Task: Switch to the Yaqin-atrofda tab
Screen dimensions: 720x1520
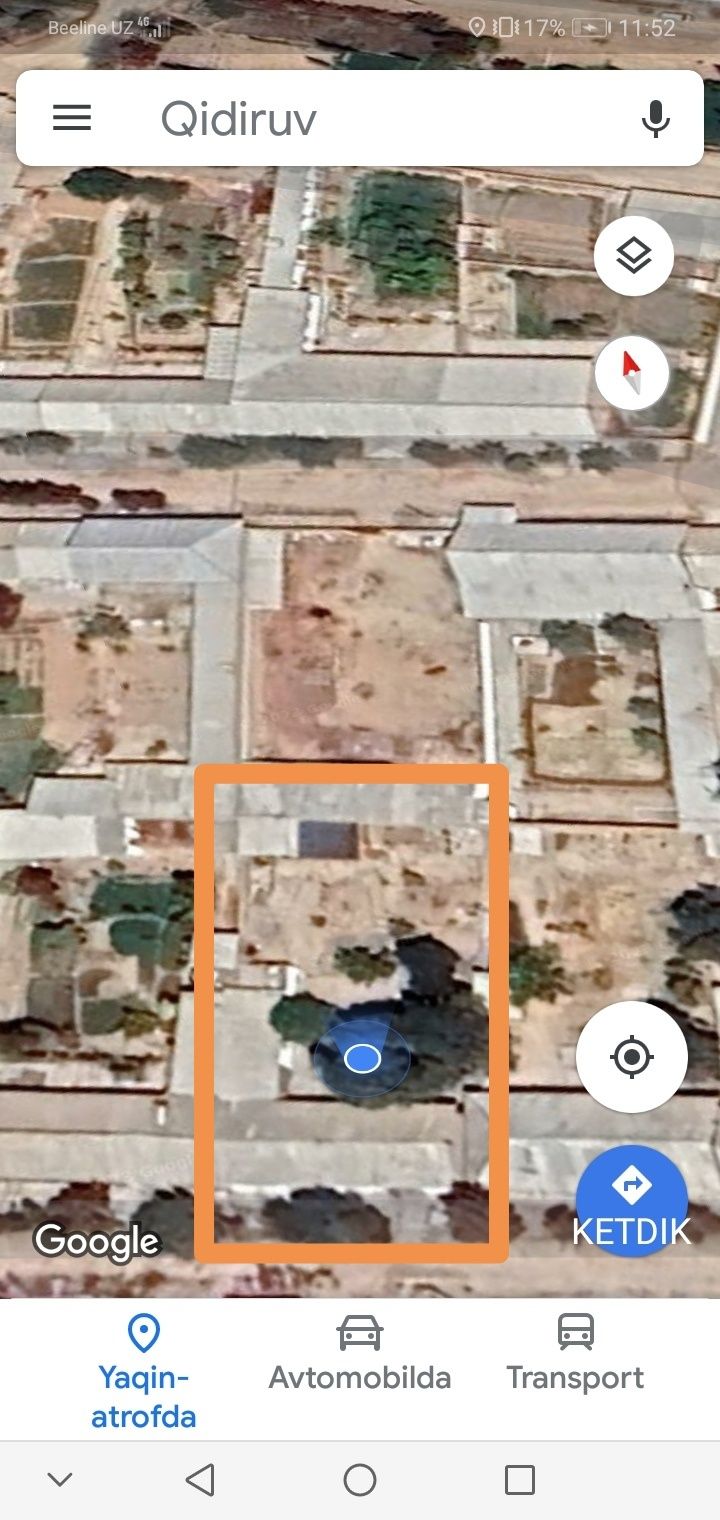Action: coord(145,1372)
